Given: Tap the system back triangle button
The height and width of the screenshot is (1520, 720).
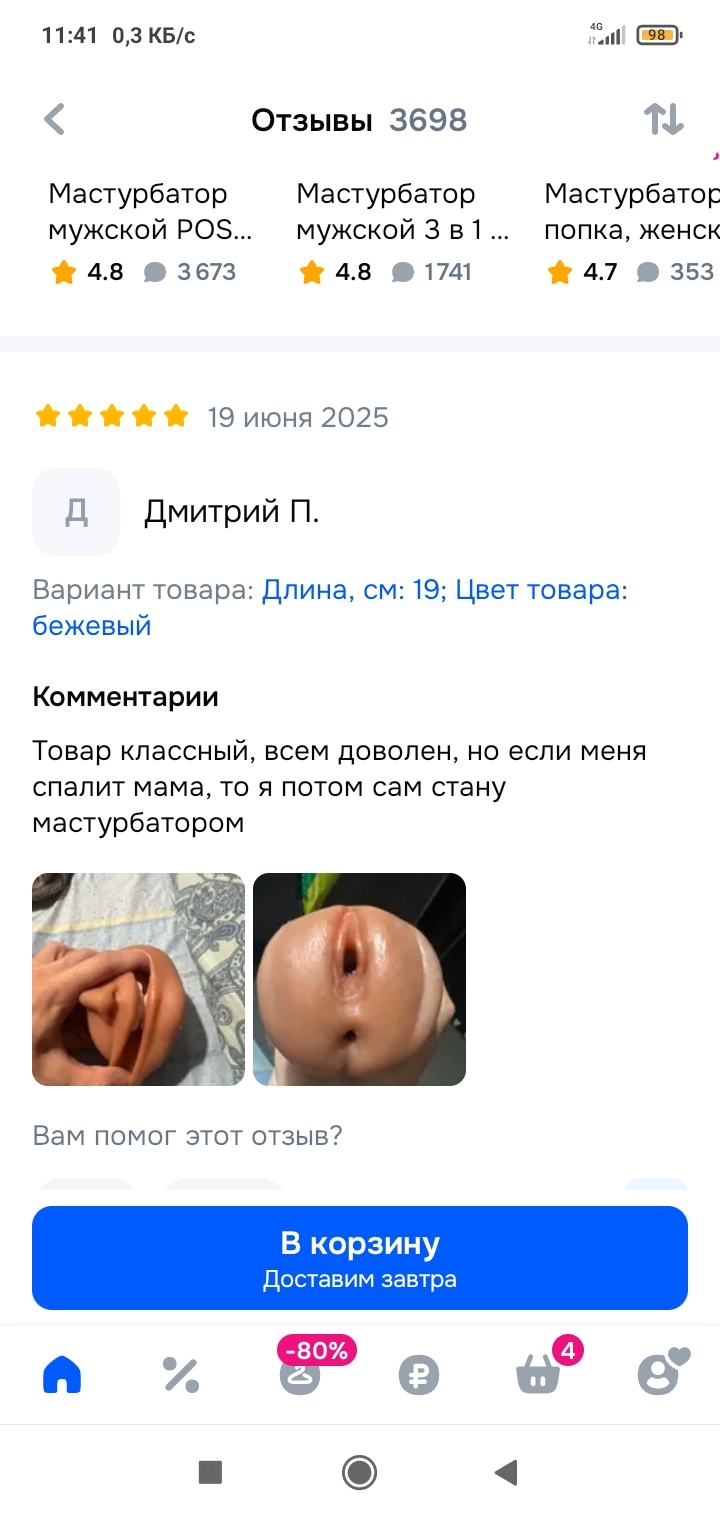Looking at the screenshot, I should click(507, 1472).
